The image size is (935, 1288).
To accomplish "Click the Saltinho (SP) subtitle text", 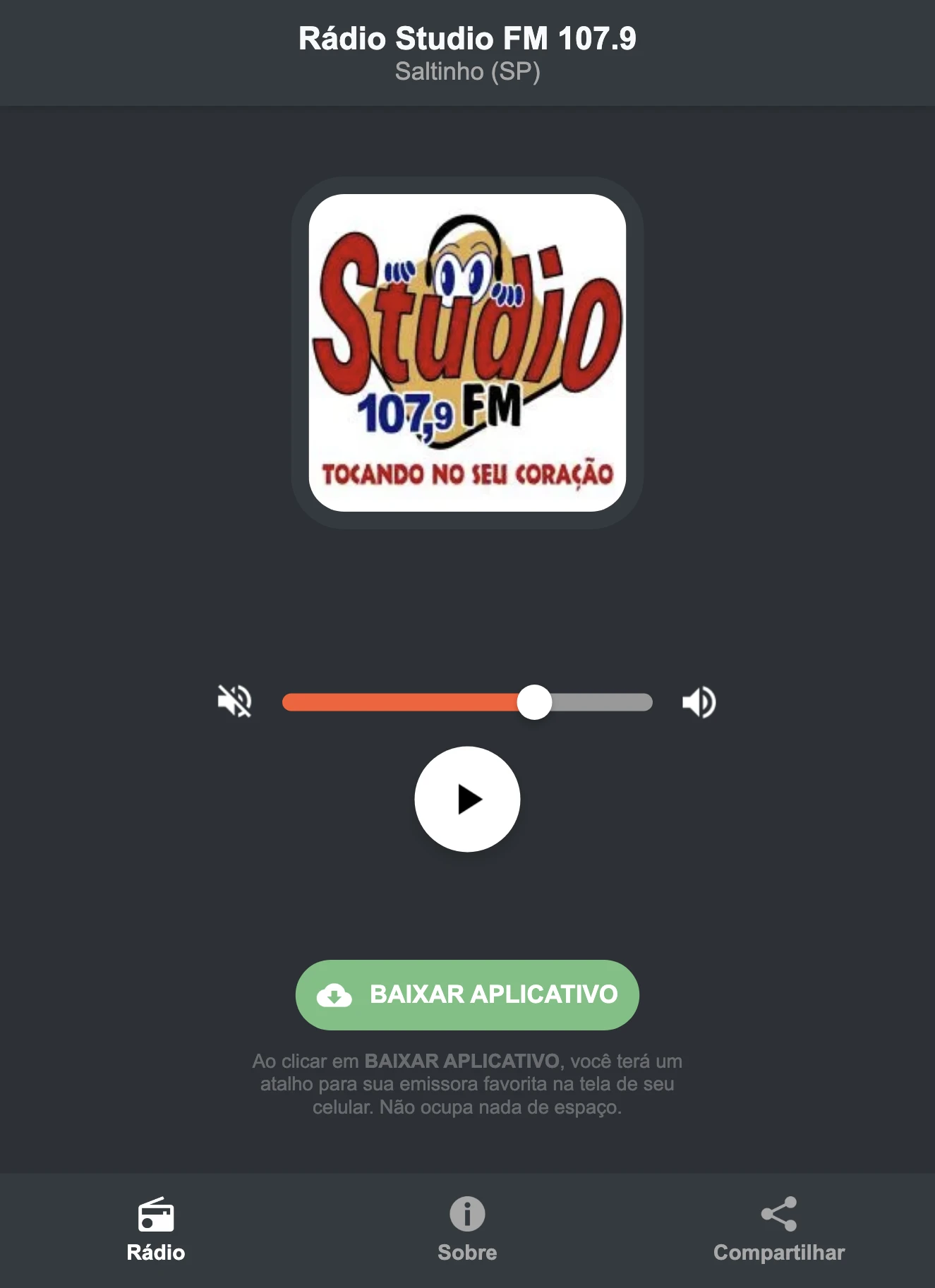I will 467,71.
